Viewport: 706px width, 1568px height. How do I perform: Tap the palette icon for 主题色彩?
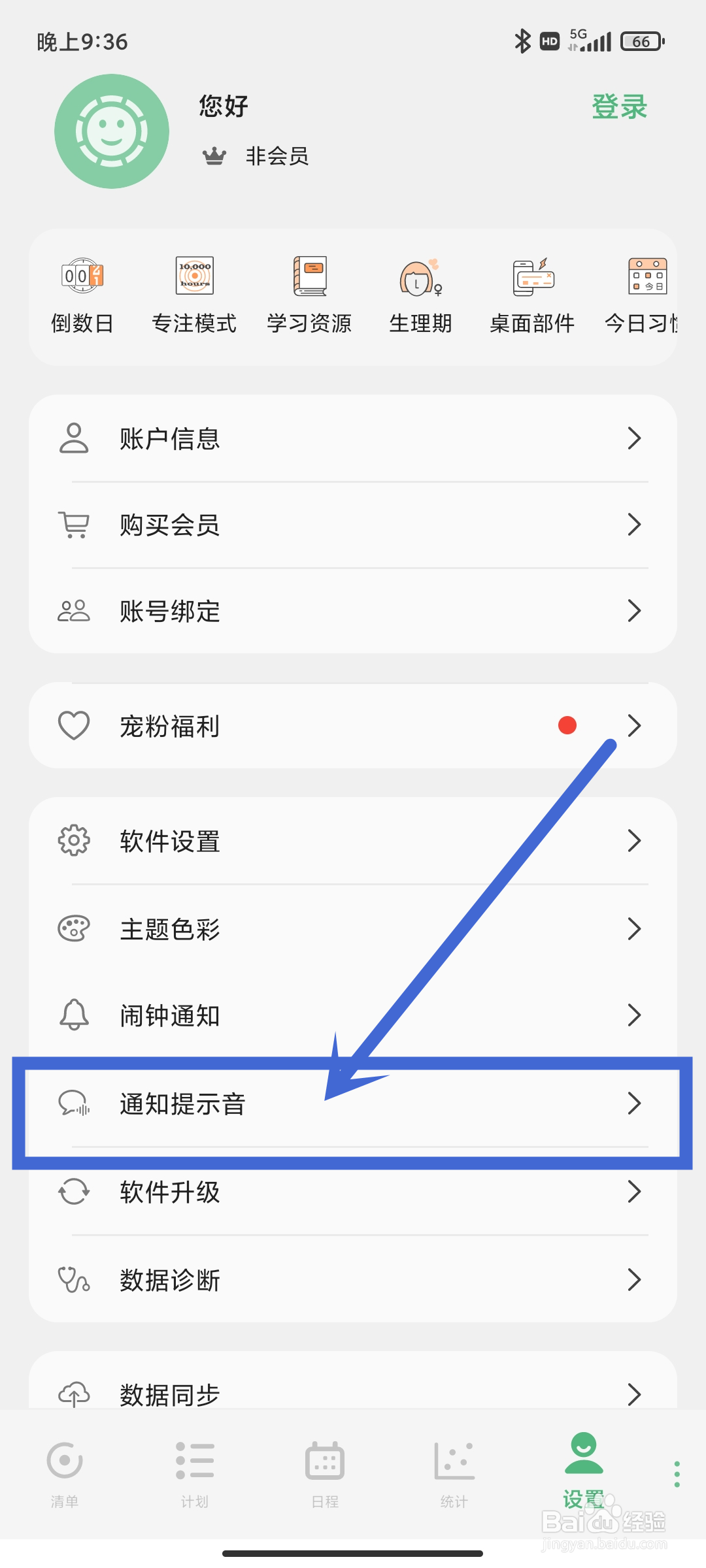[x=74, y=928]
